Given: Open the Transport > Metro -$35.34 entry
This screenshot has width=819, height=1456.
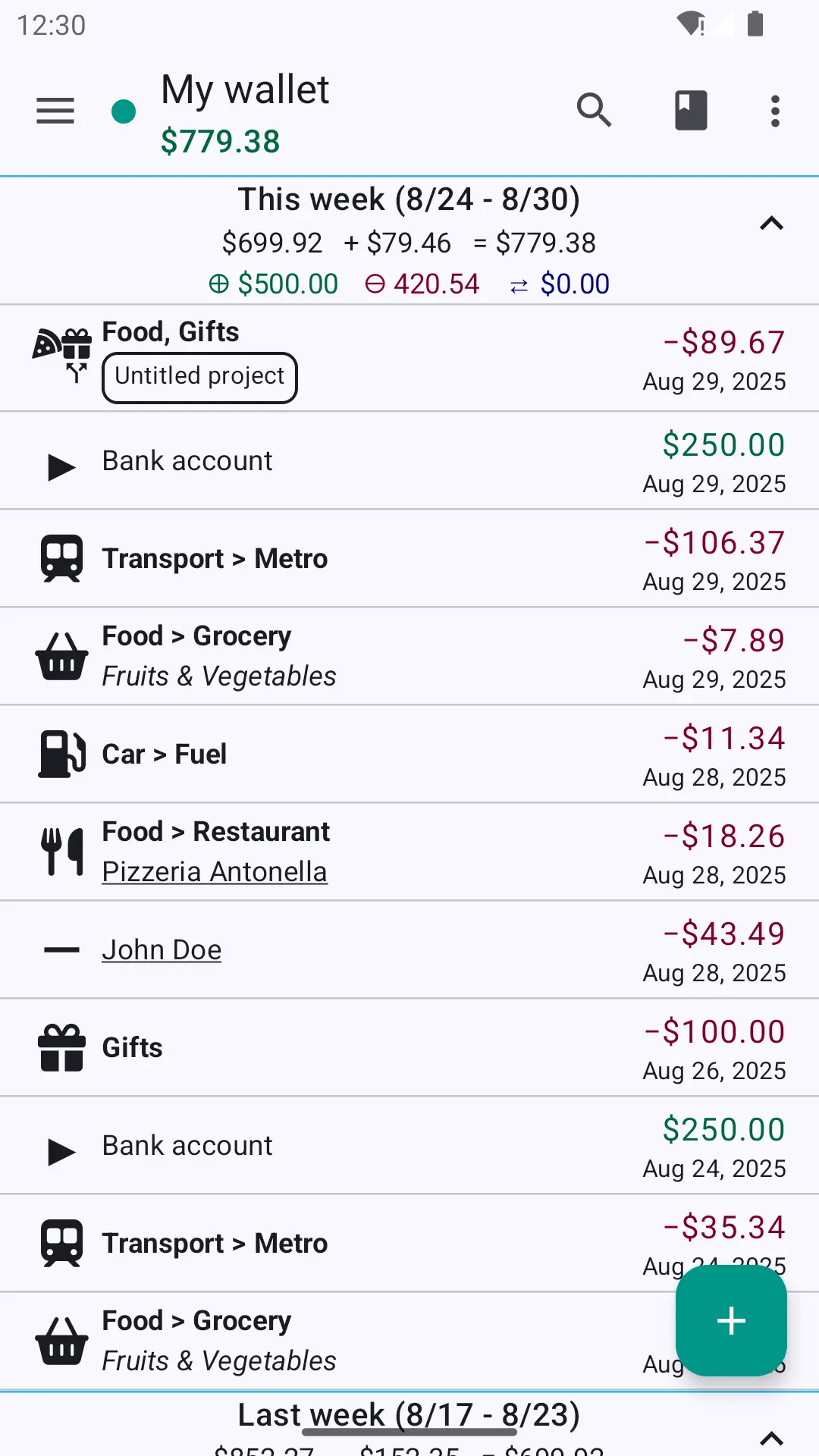Looking at the screenshot, I should click(x=409, y=1244).
